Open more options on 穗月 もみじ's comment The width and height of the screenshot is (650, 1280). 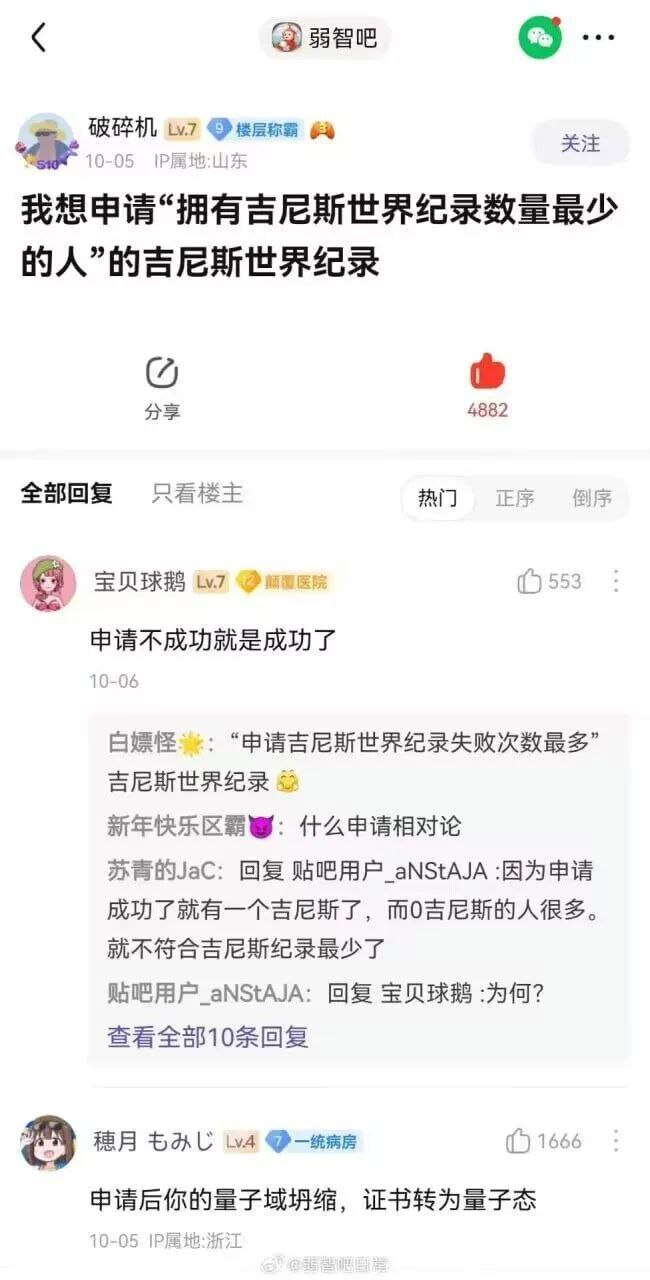(x=616, y=1141)
